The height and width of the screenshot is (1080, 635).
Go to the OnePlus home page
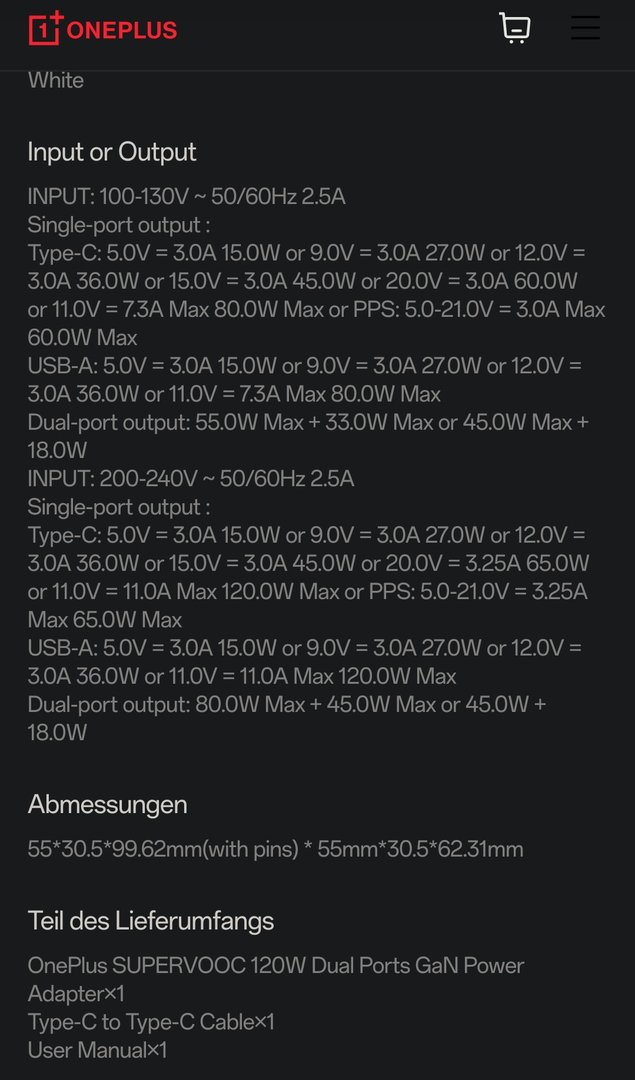point(102,29)
